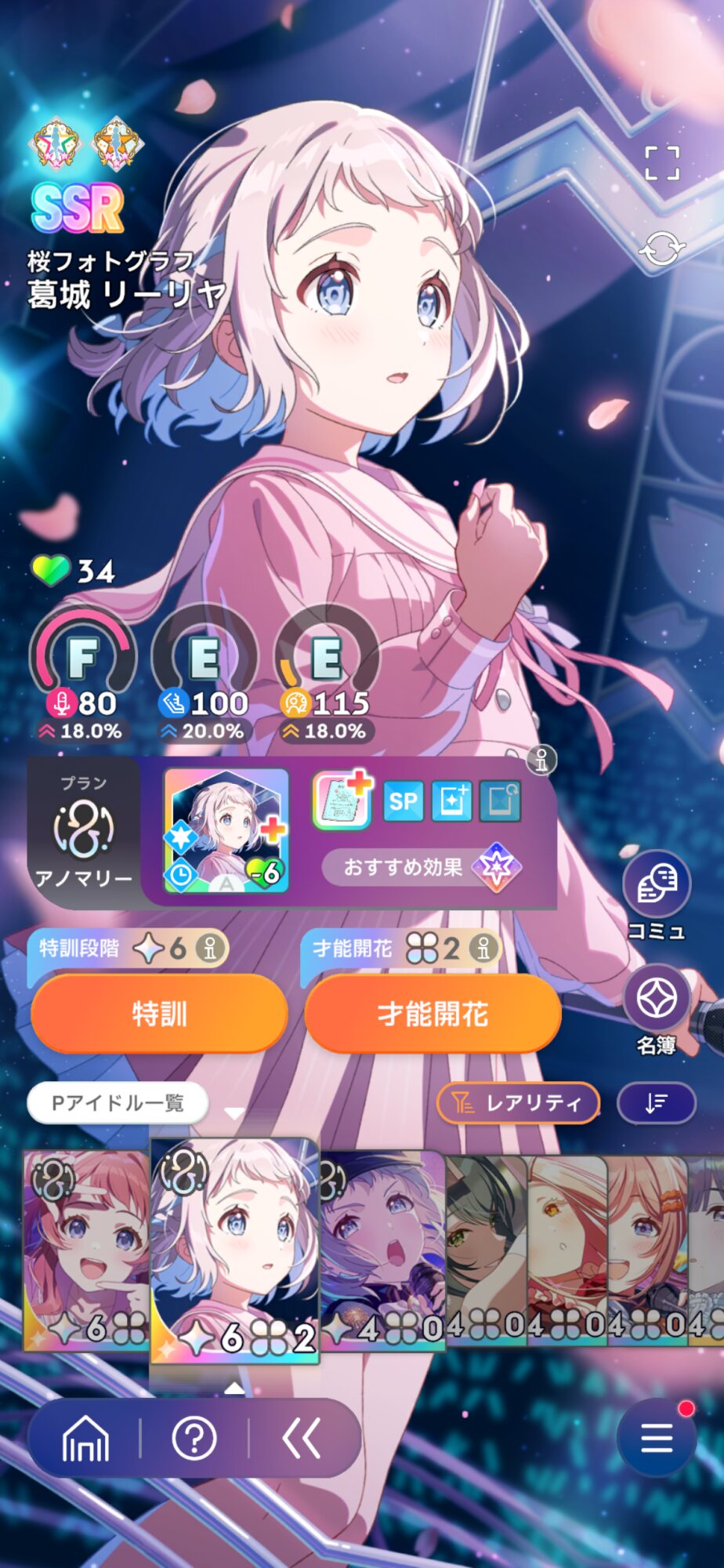Screen dimensions: 724x1568
Task: Open the skill panel info icon
Action: tap(541, 760)
